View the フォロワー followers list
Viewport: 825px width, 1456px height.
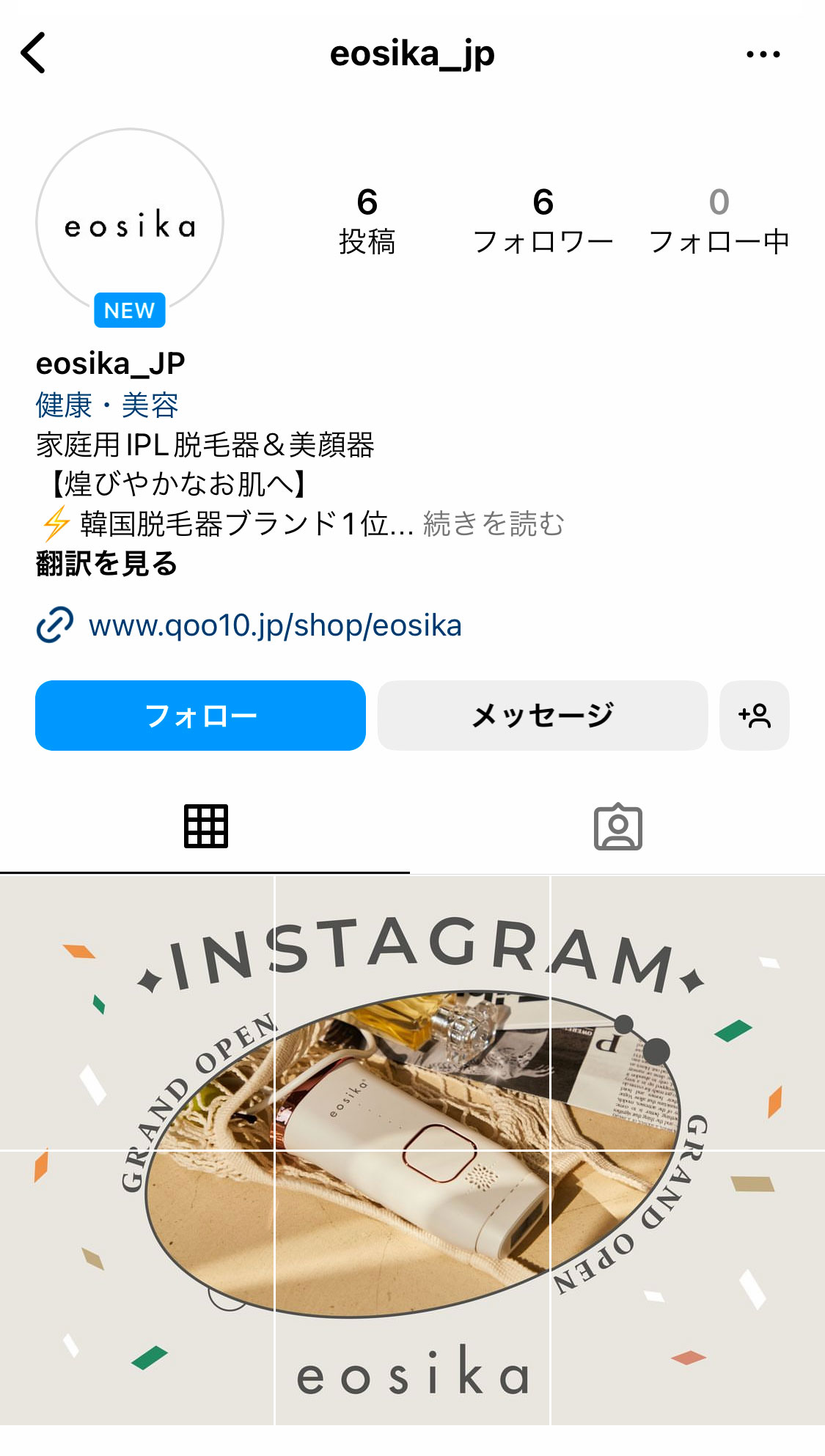[543, 221]
